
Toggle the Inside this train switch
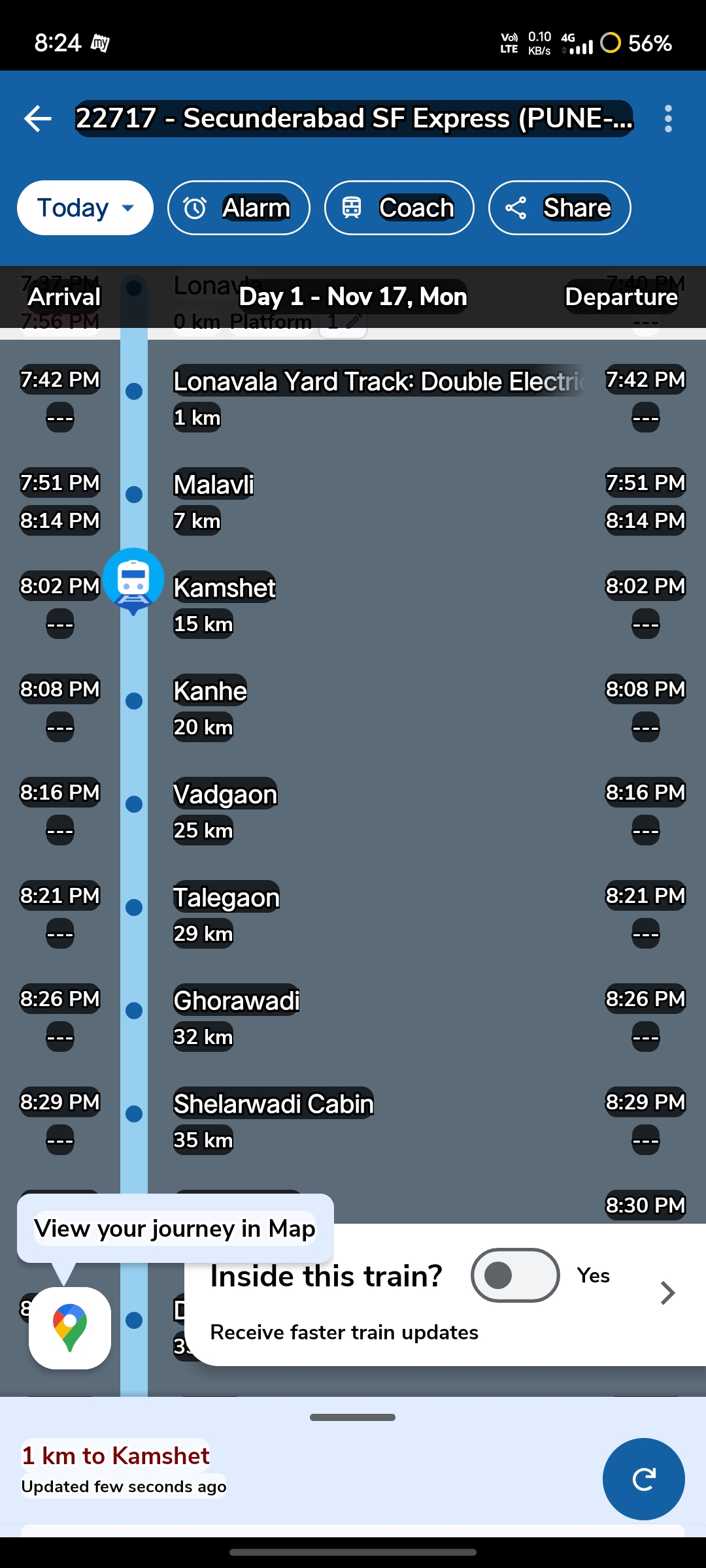click(515, 1275)
